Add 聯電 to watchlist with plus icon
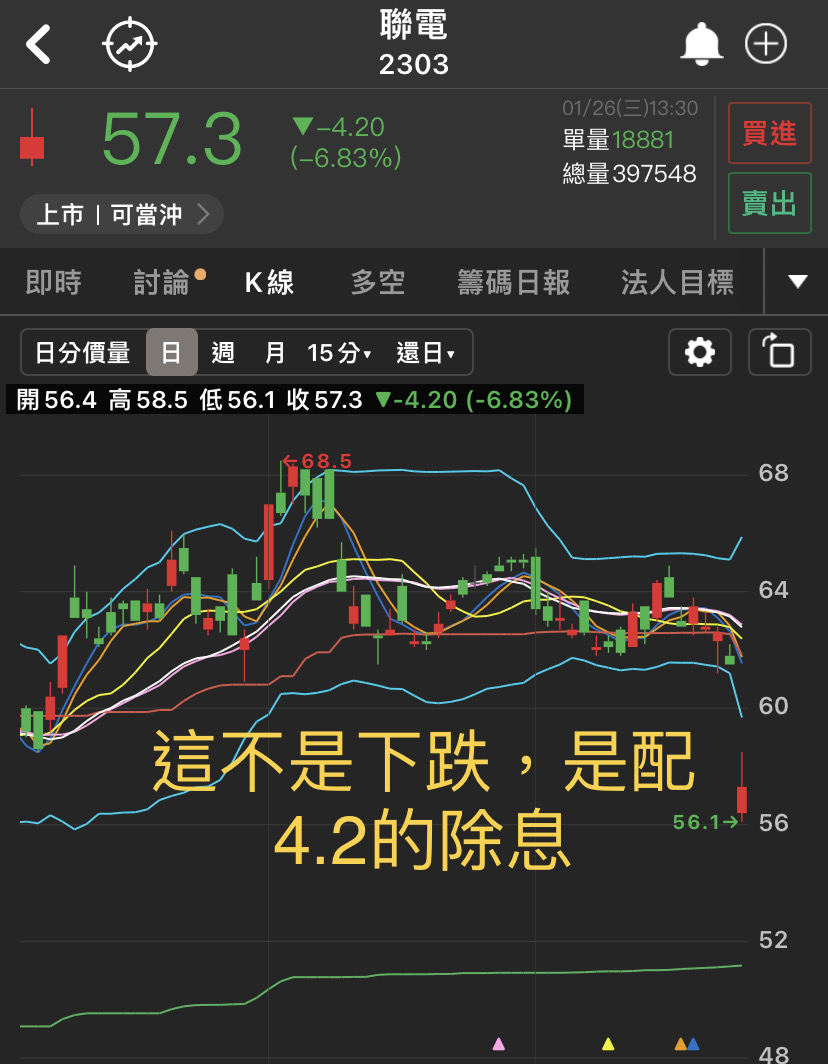The width and height of the screenshot is (828, 1064). point(766,44)
